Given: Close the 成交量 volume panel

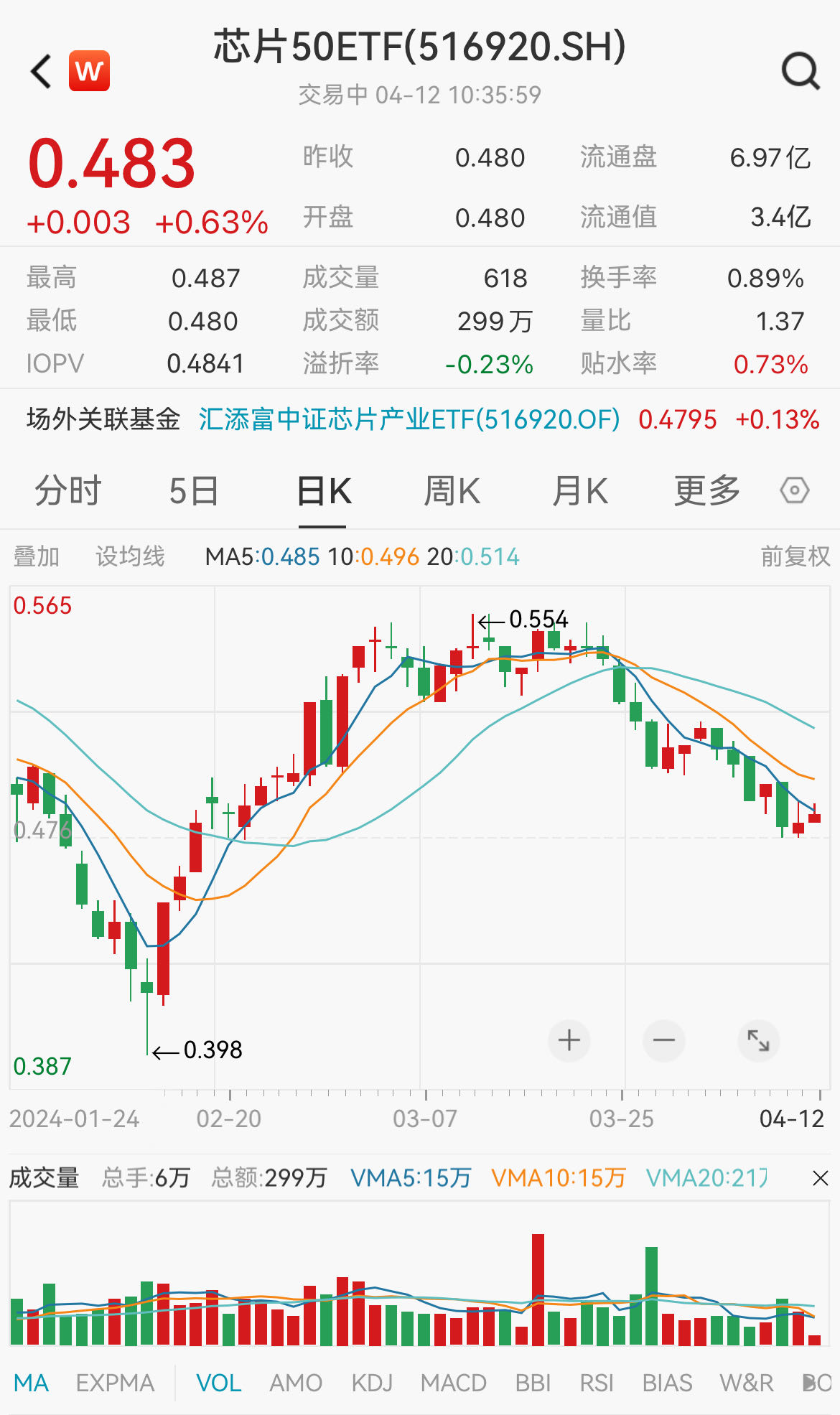Looking at the screenshot, I should tap(821, 1178).
